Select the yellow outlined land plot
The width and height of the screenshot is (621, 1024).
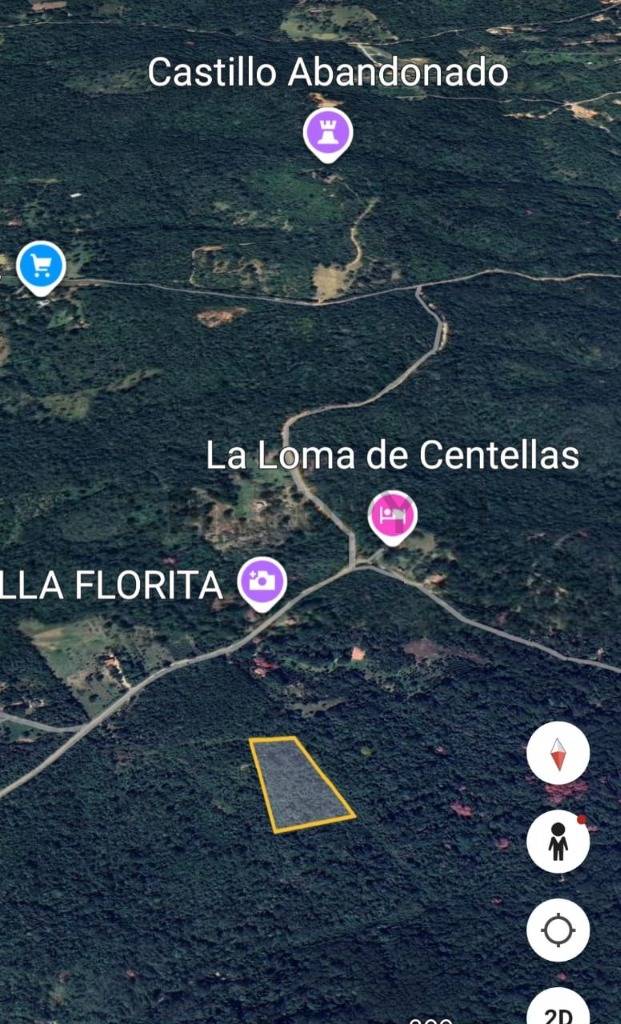point(298,785)
